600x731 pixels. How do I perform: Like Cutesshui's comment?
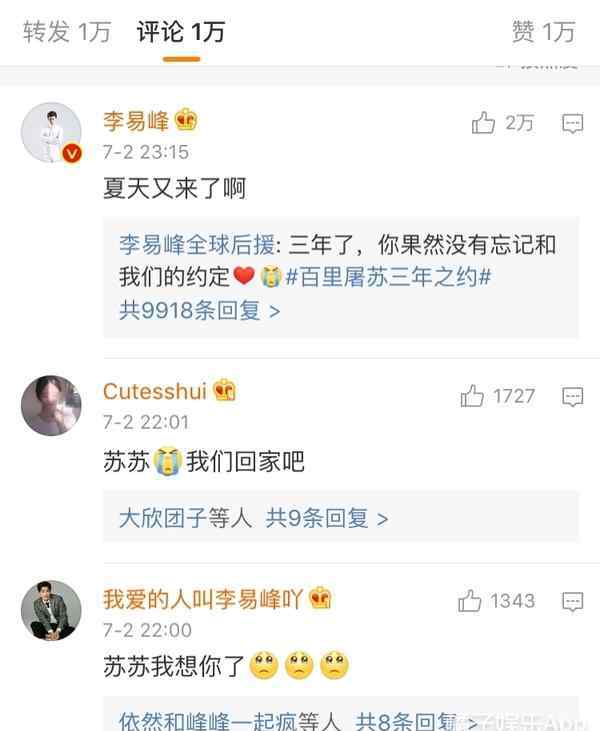tap(473, 397)
